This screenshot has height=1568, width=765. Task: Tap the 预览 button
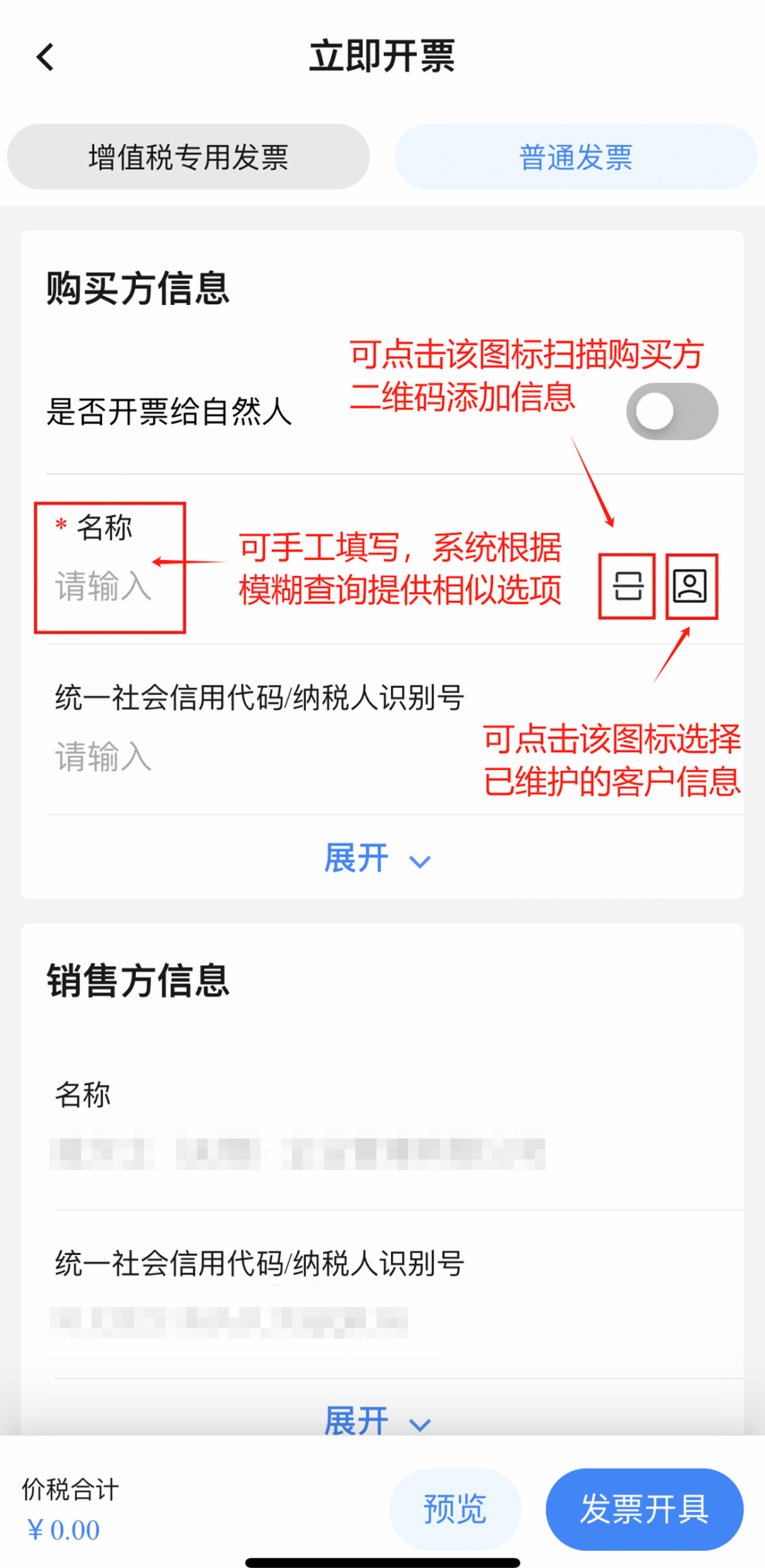[455, 1509]
